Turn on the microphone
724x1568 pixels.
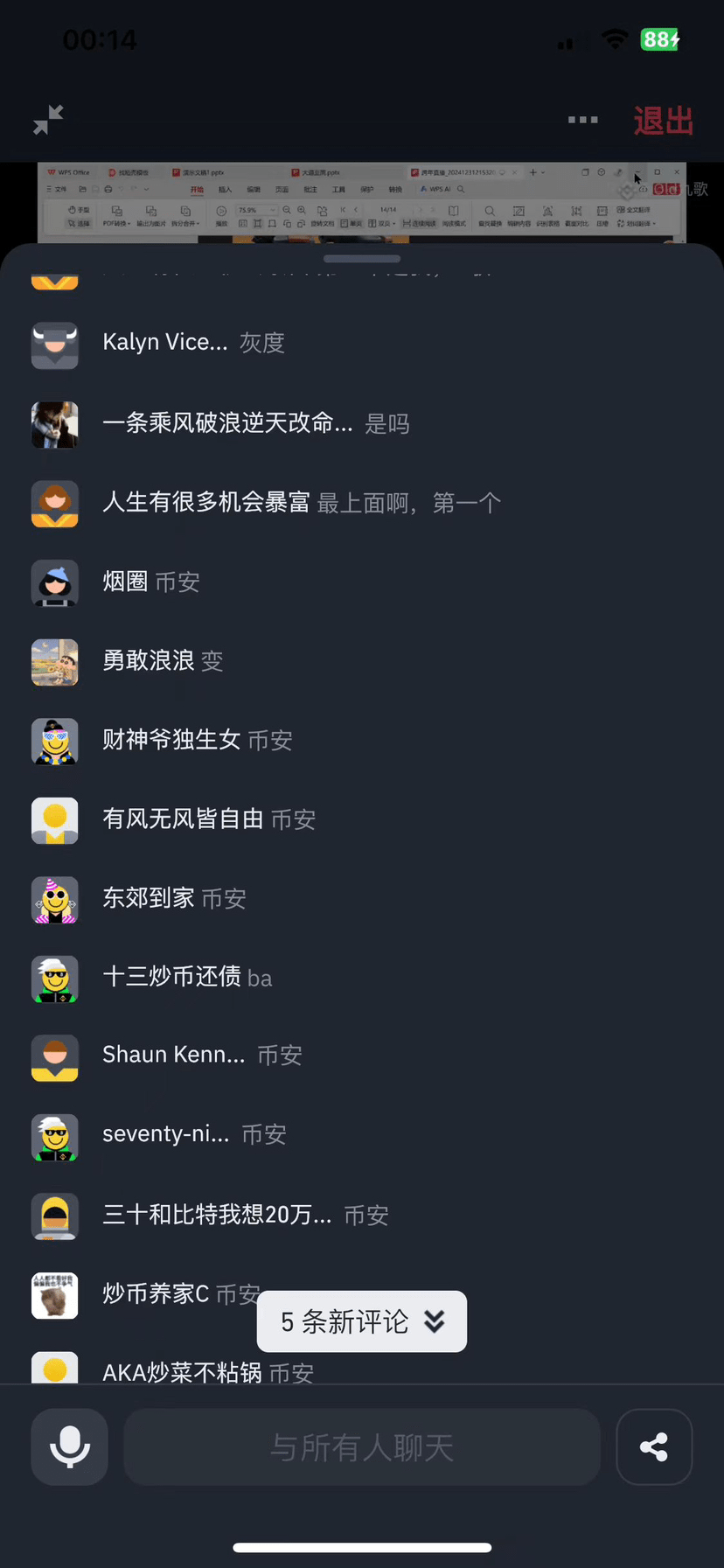pyautogui.click(x=70, y=1447)
